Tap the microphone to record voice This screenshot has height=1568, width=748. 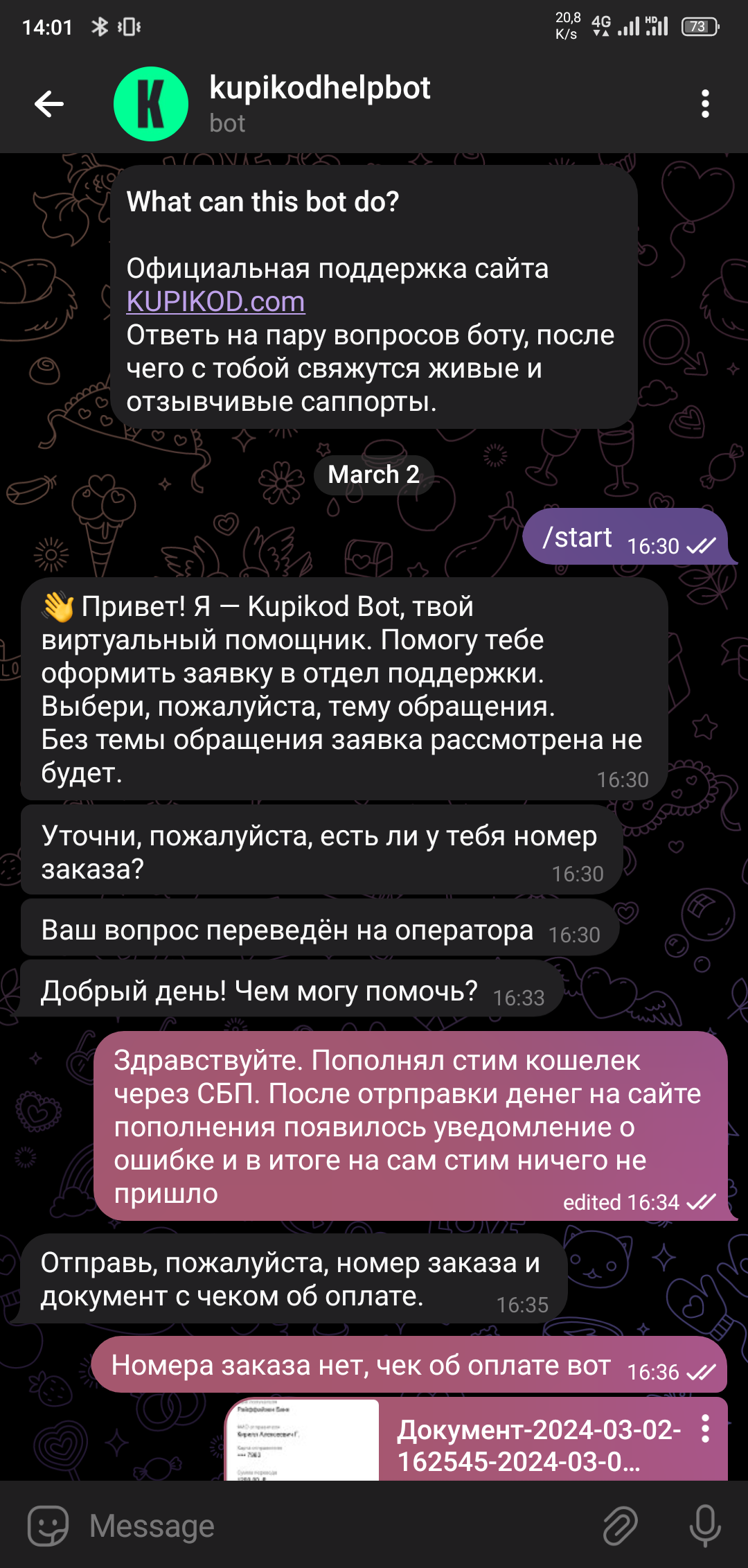705,1525
